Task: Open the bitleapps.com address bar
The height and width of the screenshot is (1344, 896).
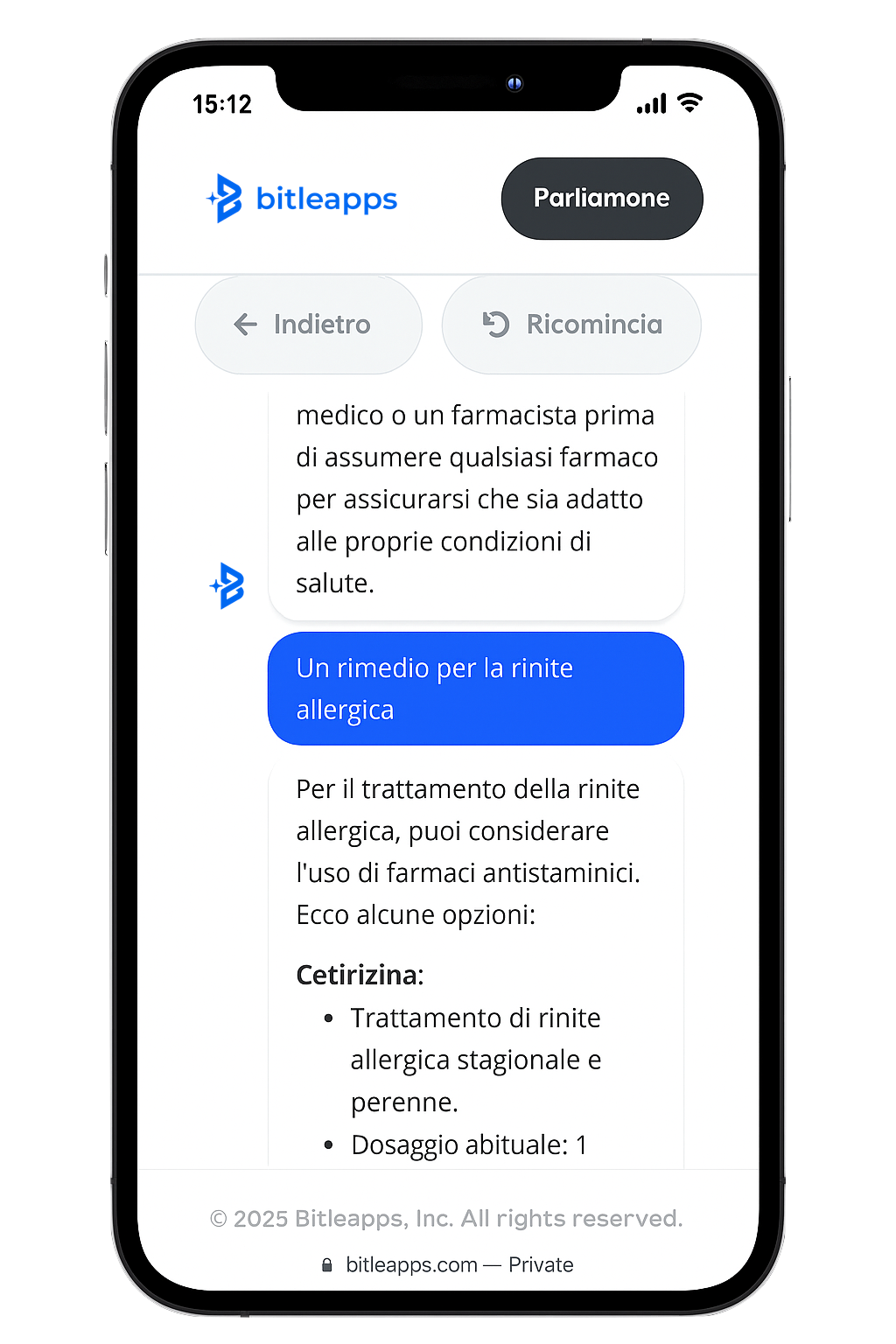Action: point(448,1264)
